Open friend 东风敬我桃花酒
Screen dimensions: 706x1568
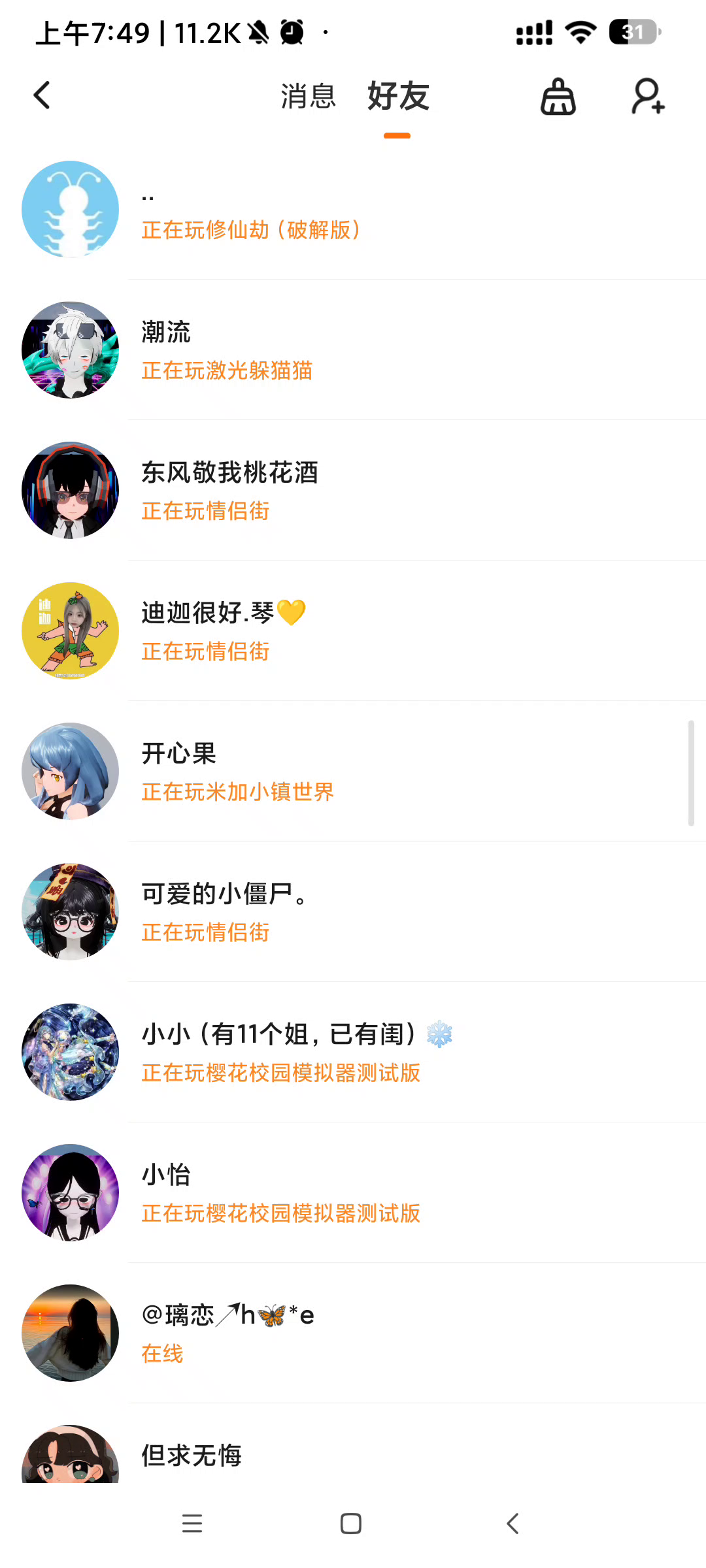point(353,491)
